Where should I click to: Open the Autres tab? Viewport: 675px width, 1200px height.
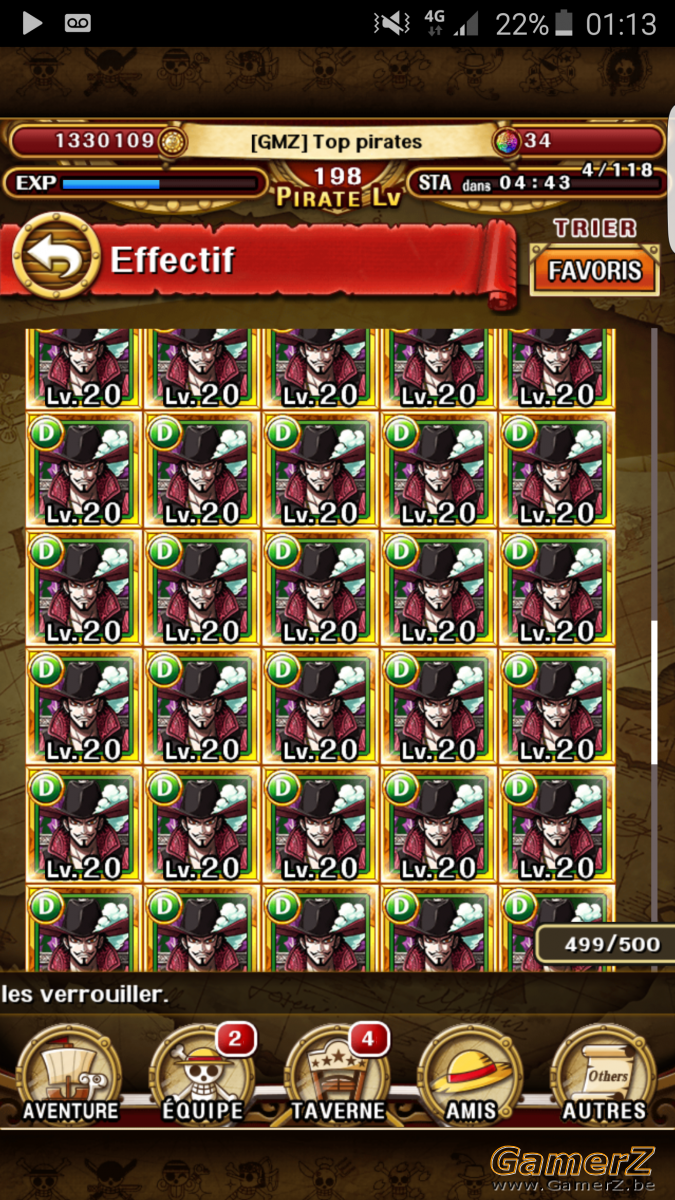pyautogui.click(x=604, y=1075)
